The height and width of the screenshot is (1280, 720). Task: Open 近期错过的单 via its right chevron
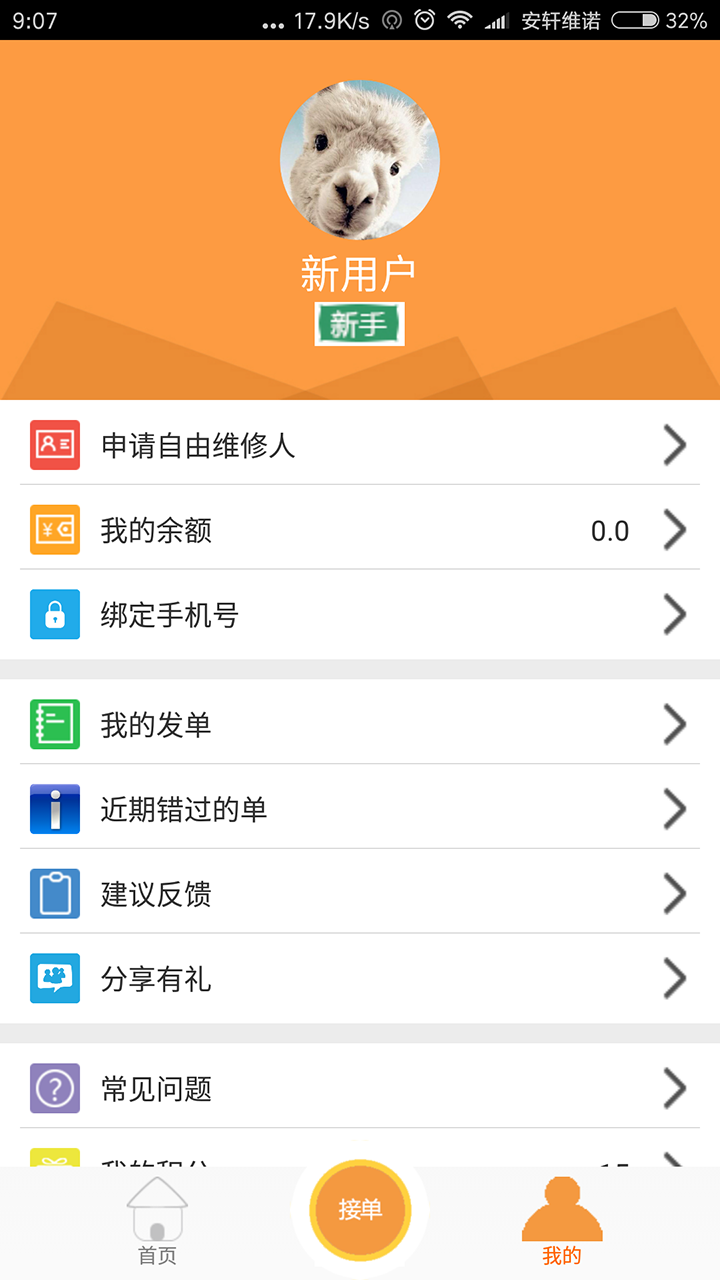674,808
